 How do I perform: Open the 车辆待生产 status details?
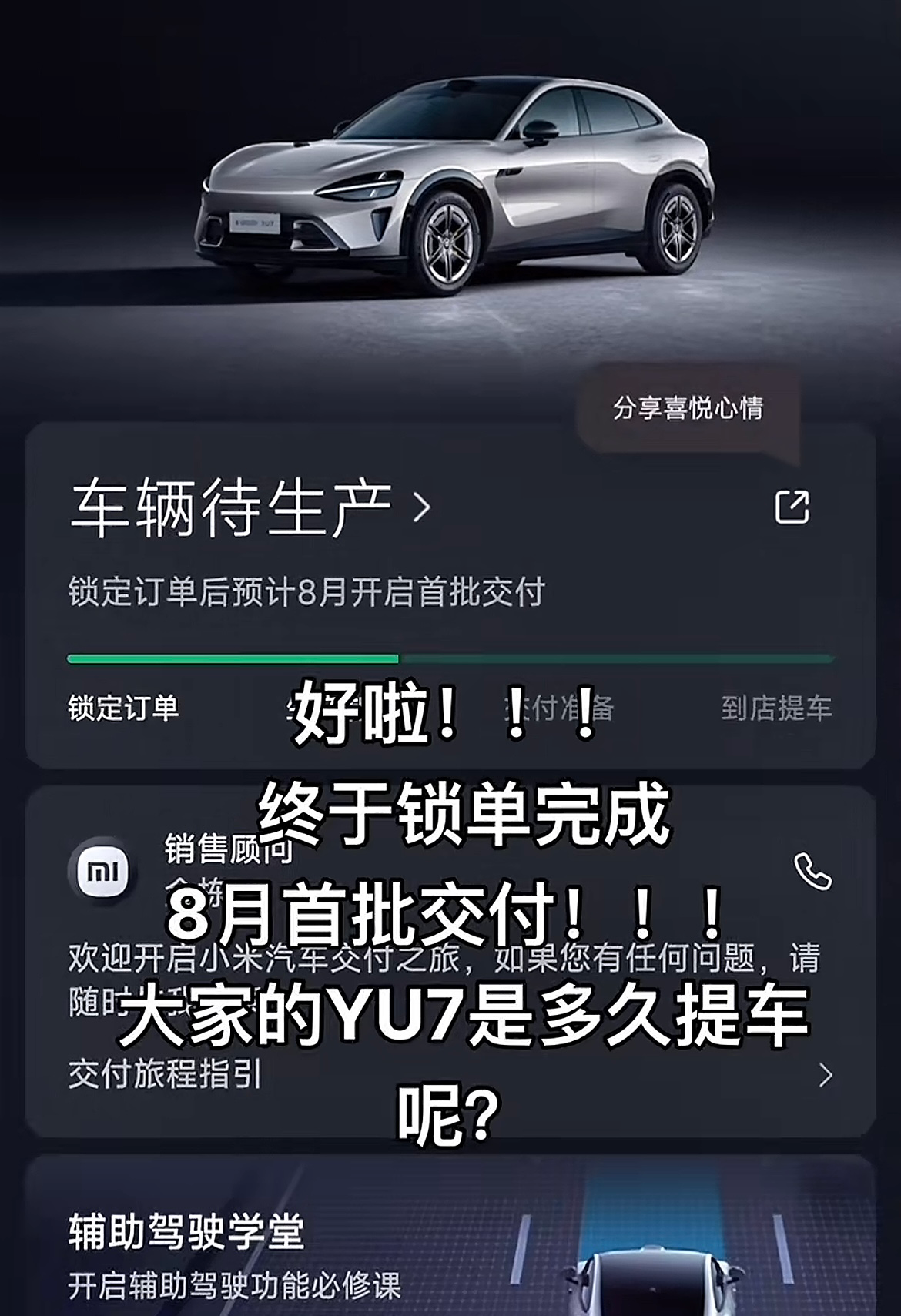click(250, 508)
